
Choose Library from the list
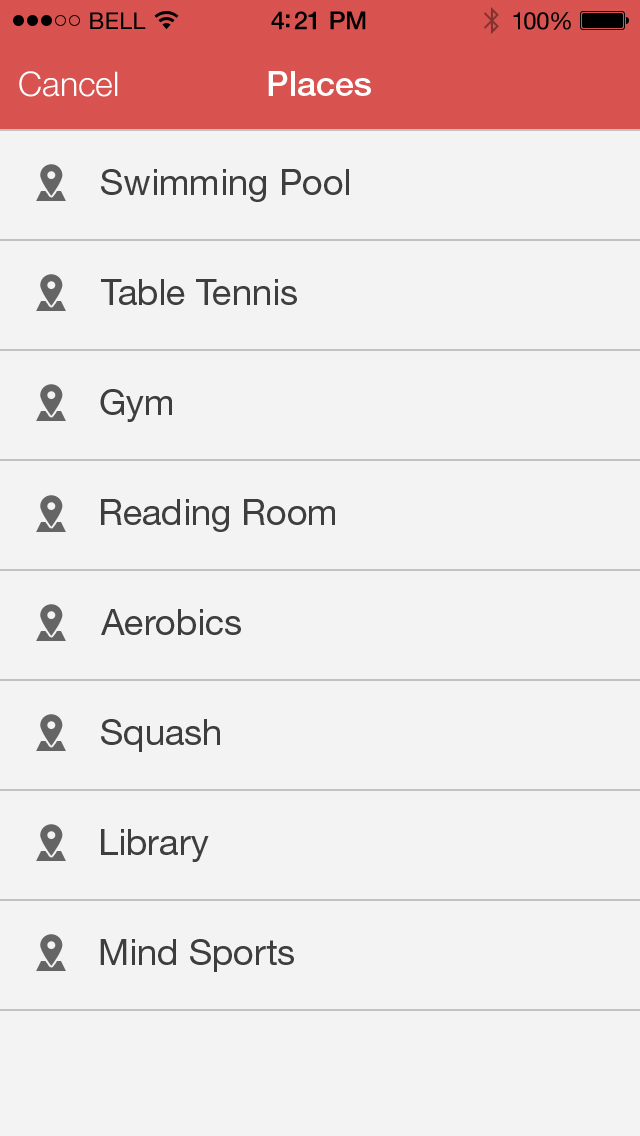pyautogui.click(x=320, y=845)
